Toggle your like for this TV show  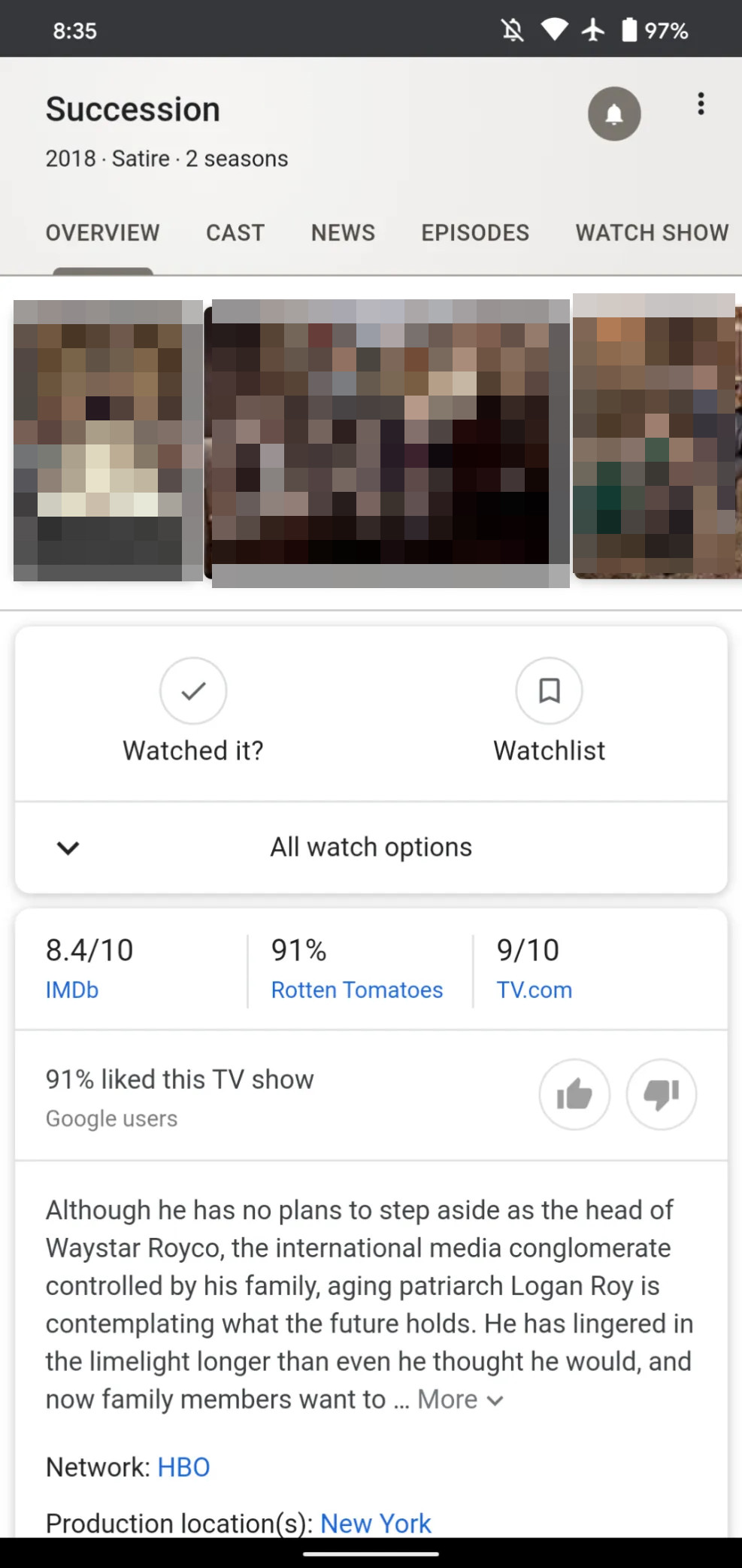[574, 1094]
